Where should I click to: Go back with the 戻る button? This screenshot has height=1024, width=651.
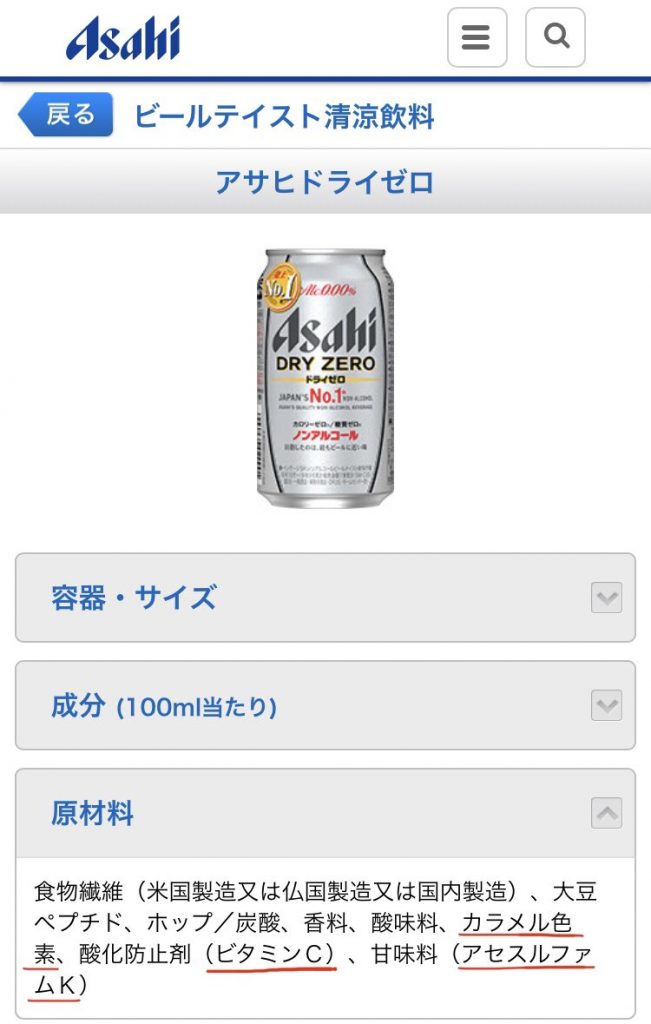(66, 115)
